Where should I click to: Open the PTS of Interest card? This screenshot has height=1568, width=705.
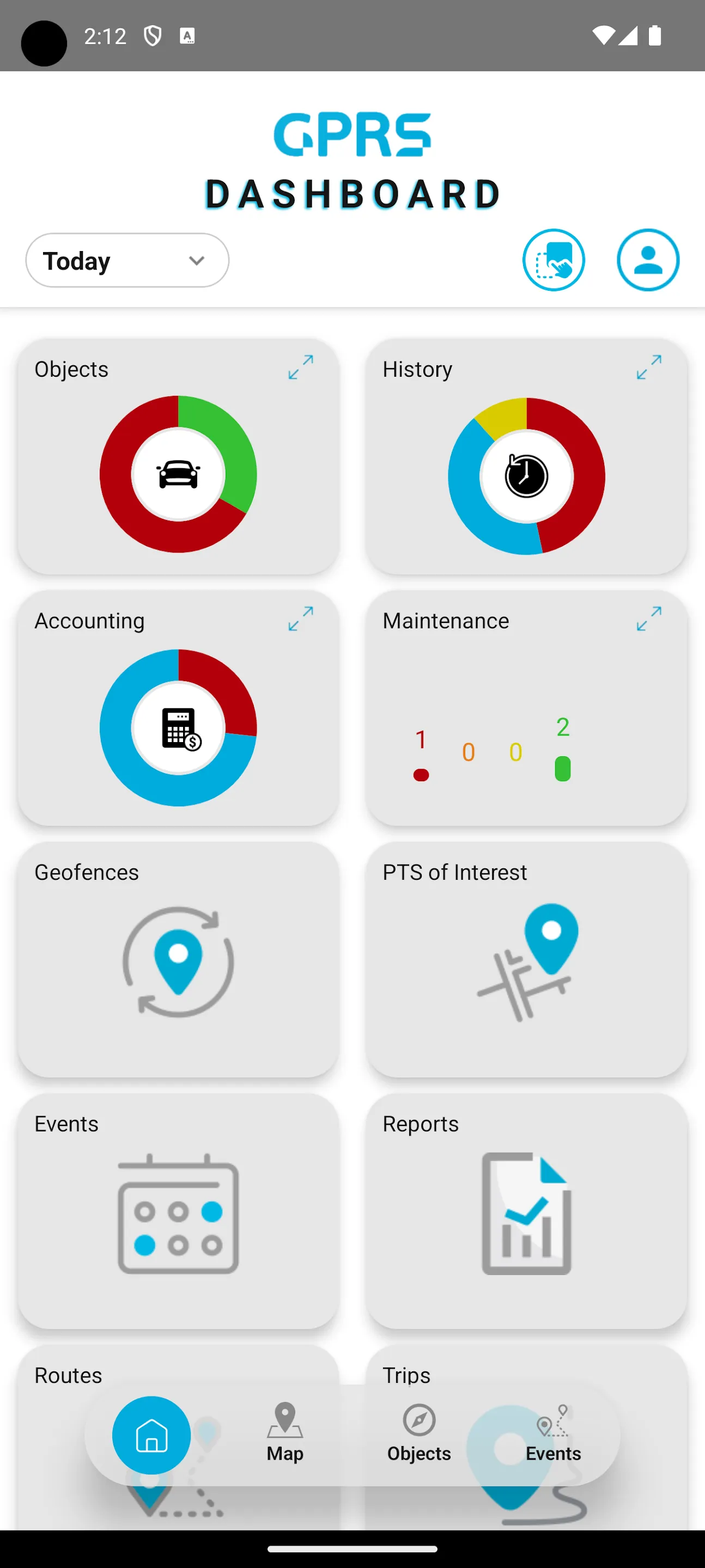pyautogui.click(x=526, y=959)
